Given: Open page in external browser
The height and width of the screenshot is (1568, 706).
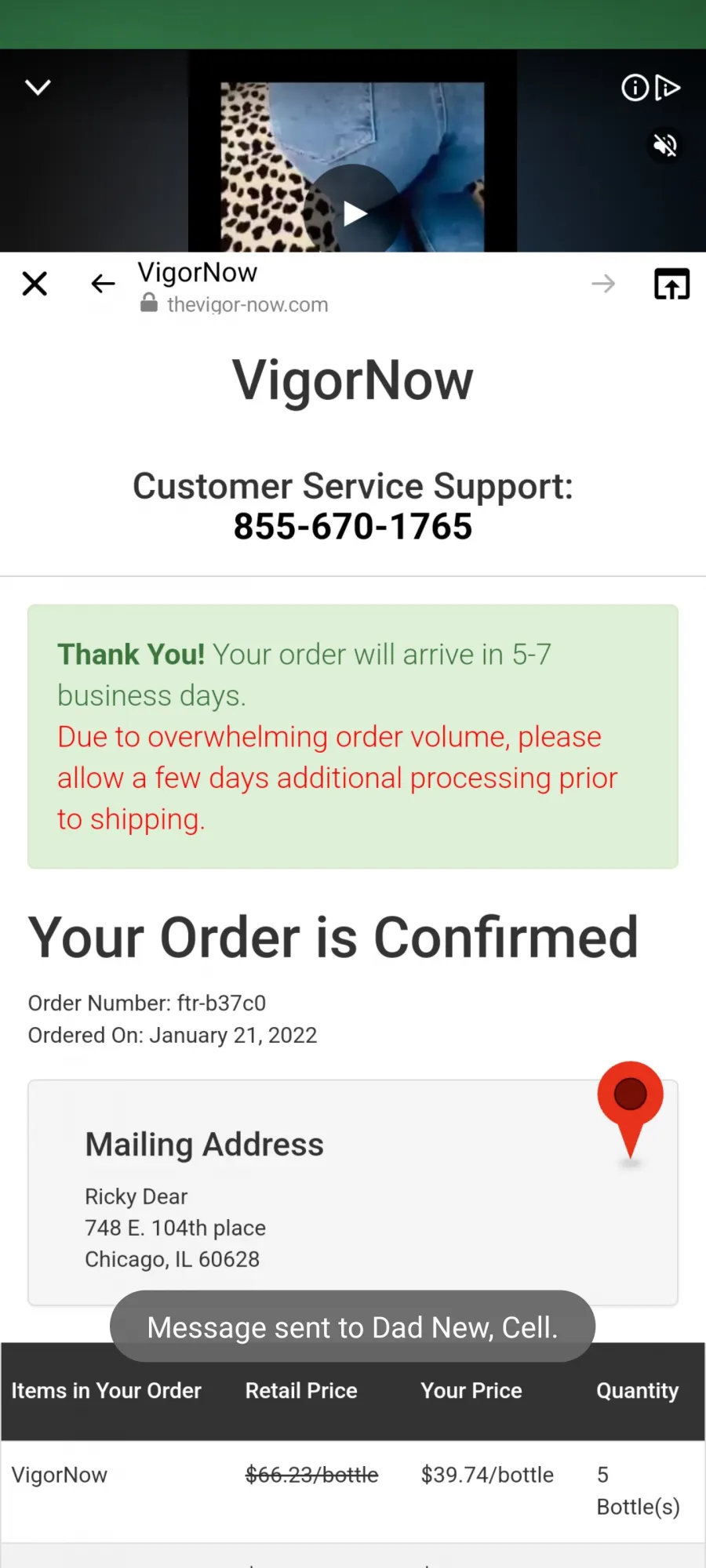Looking at the screenshot, I should (x=672, y=284).
